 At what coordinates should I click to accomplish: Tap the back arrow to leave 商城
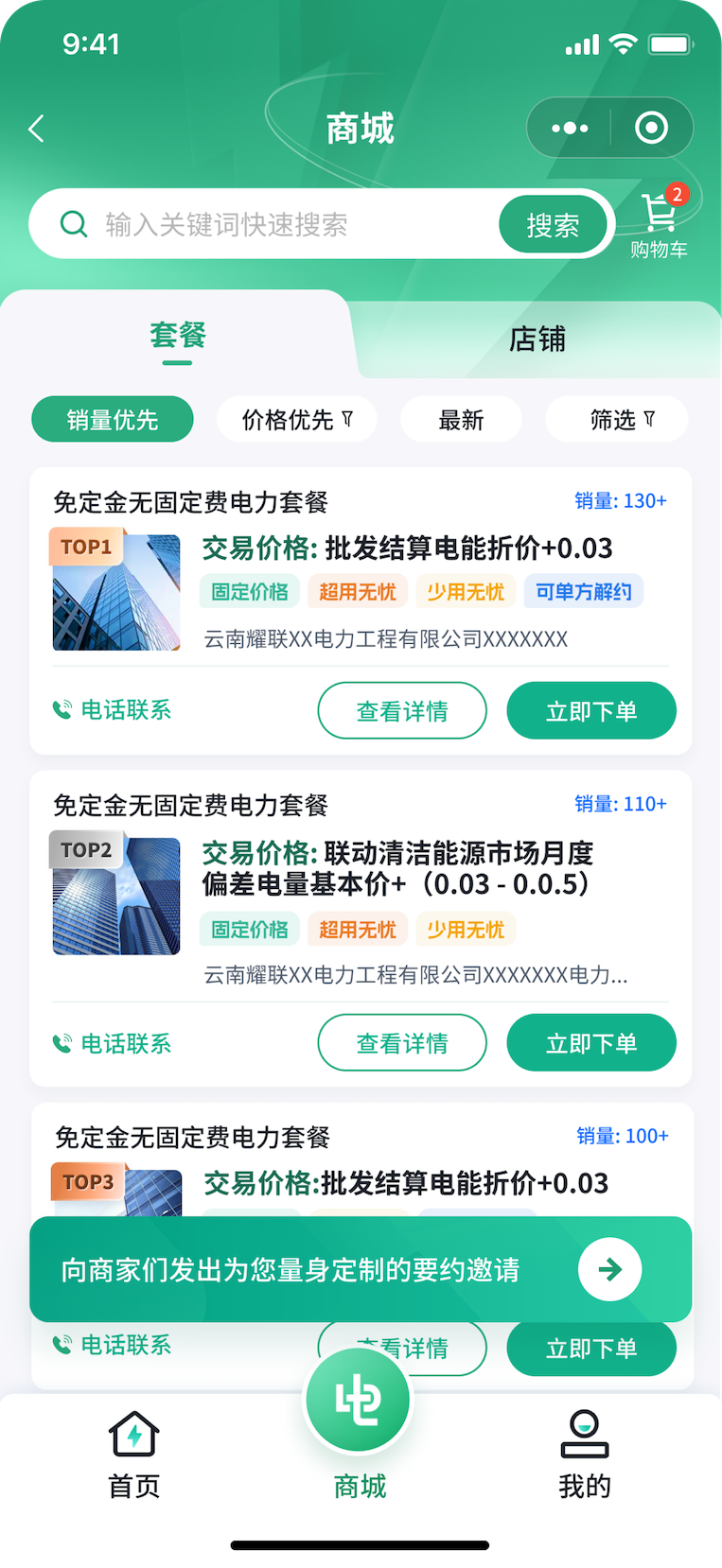[36, 128]
